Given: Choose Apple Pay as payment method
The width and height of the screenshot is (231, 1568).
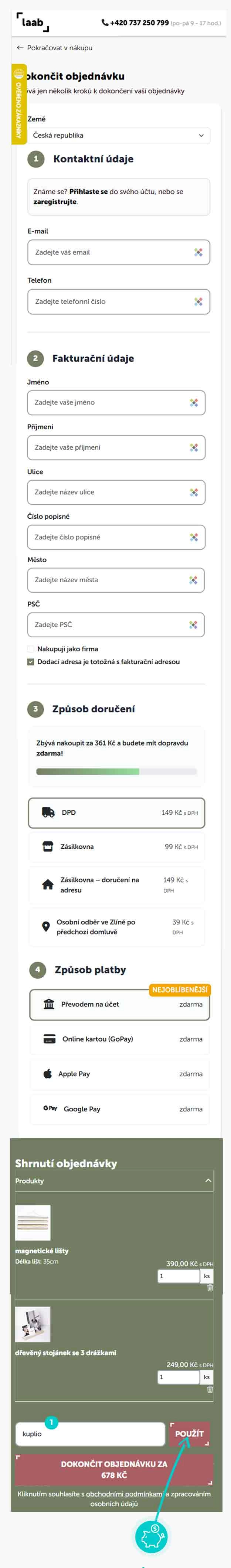Looking at the screenshot, I should click(x=119, y=1074).
